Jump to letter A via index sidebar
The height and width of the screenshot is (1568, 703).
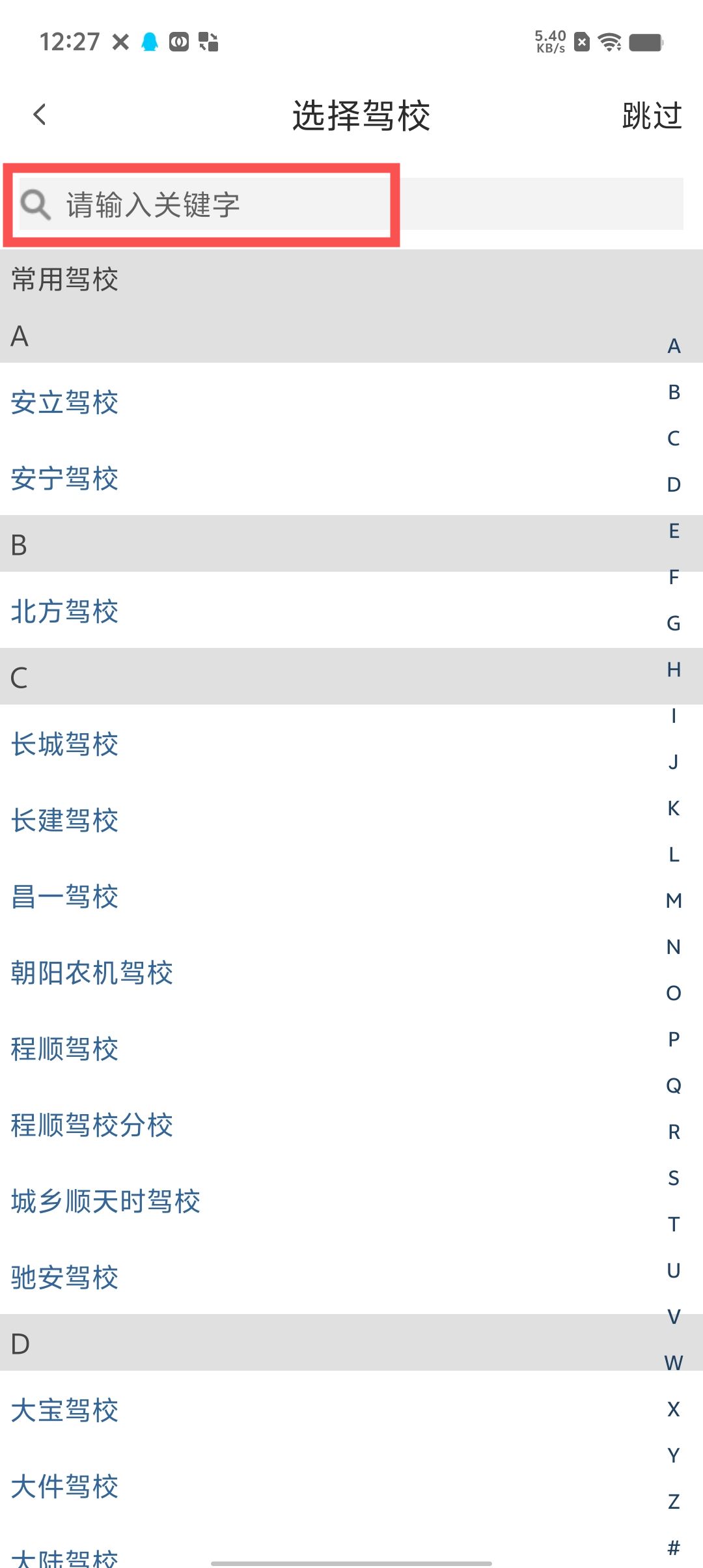click(674, 346)
